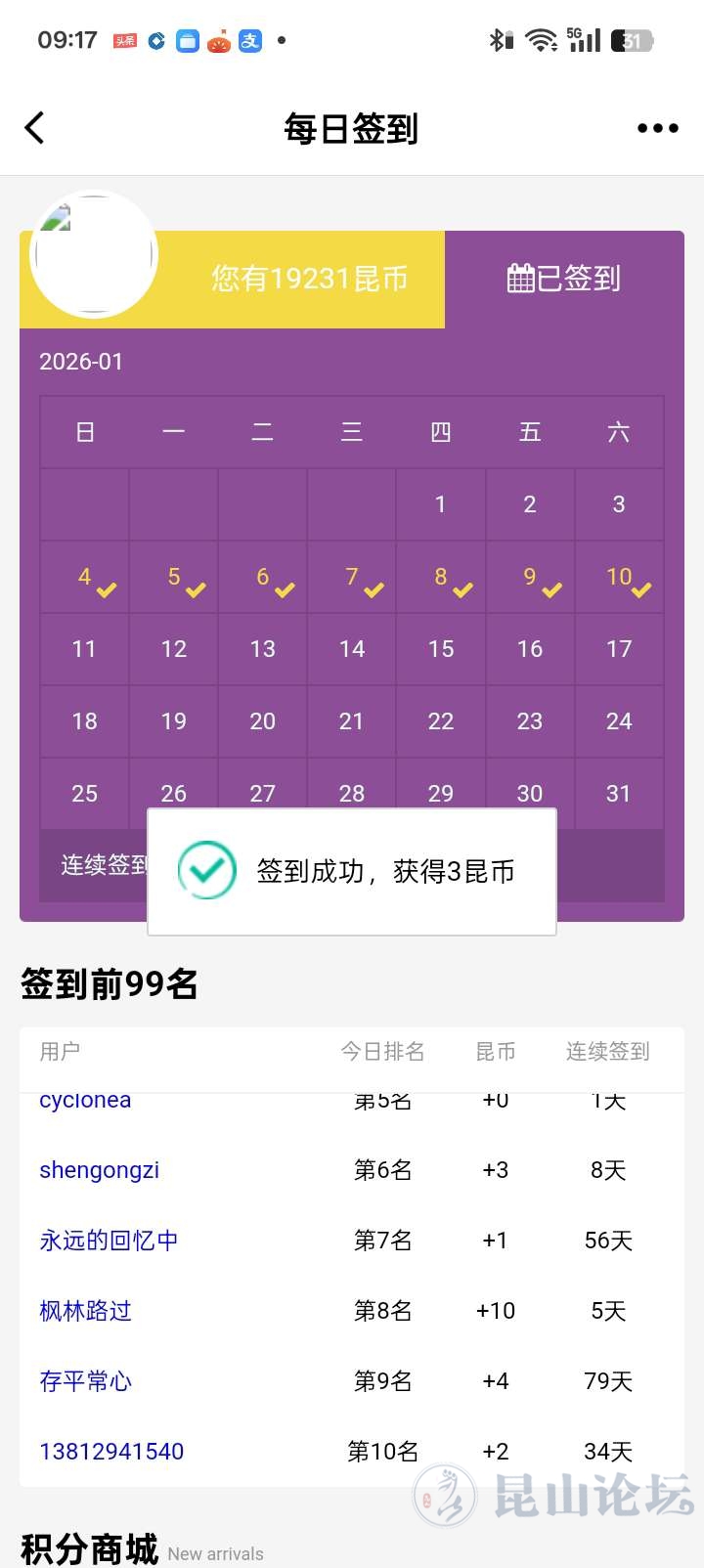
Task: Open user 13812941540's profile
Action: [111, 1452]
